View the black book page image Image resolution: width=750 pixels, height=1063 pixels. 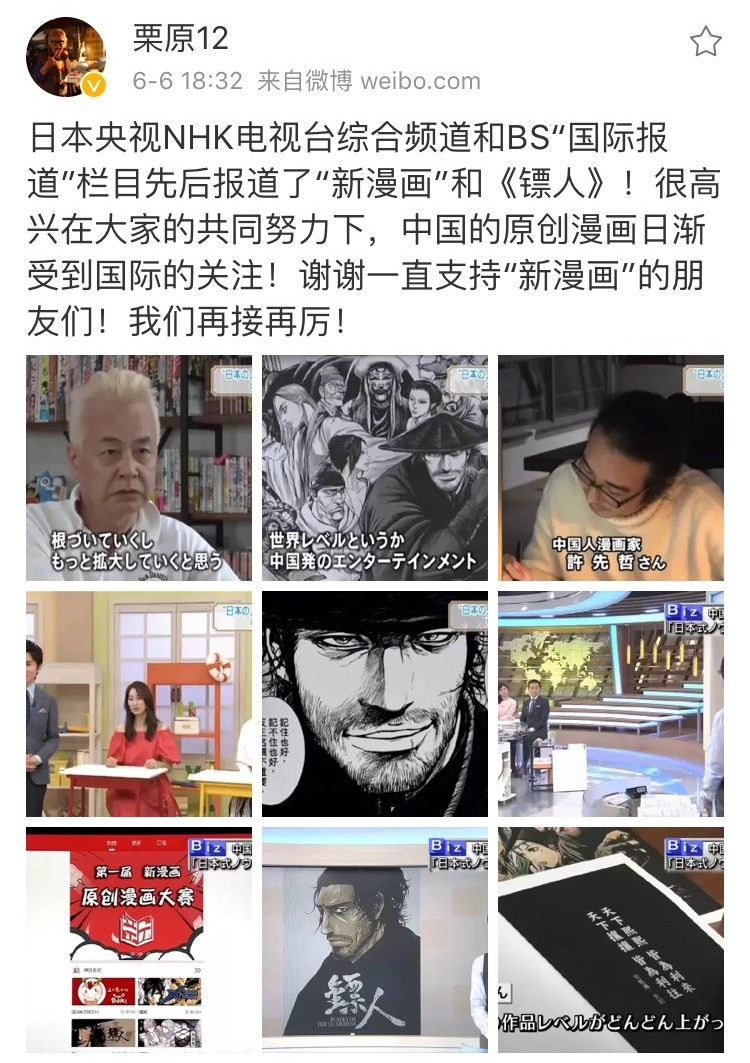(x=611, y=938)
